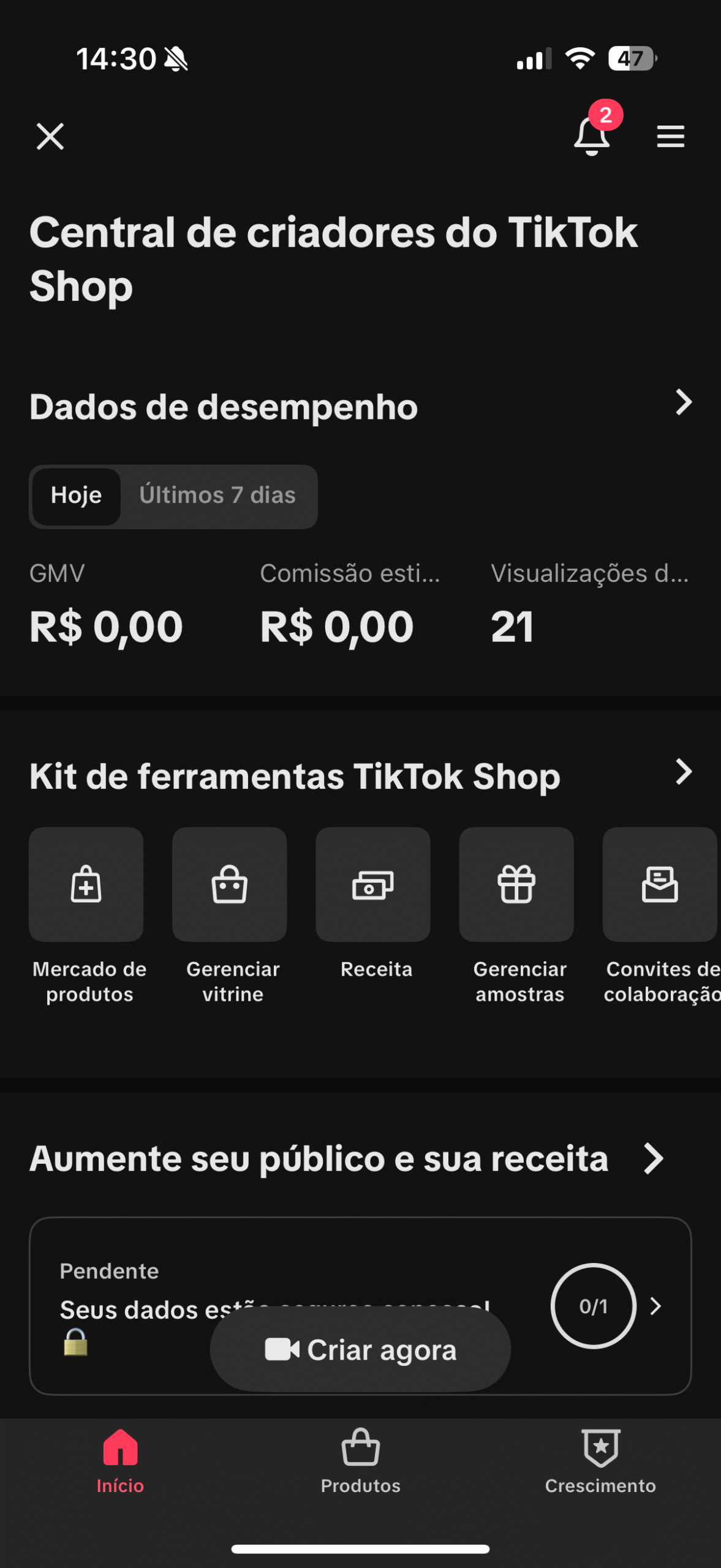Close the TikTok Shop creator center
Screen dimensions: 721x1568
[x=50, y=136]
